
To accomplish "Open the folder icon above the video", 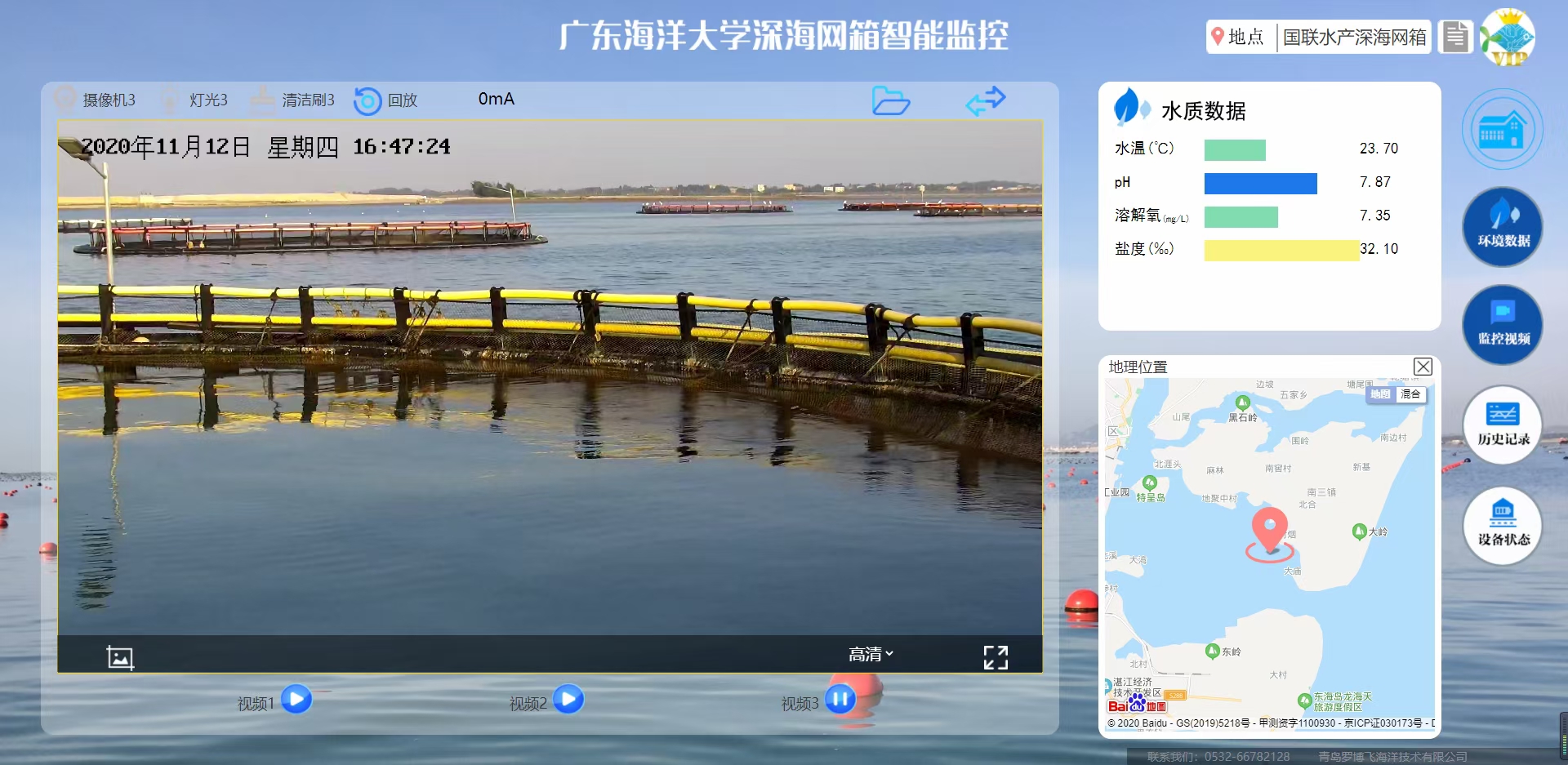I will [890, 100].
